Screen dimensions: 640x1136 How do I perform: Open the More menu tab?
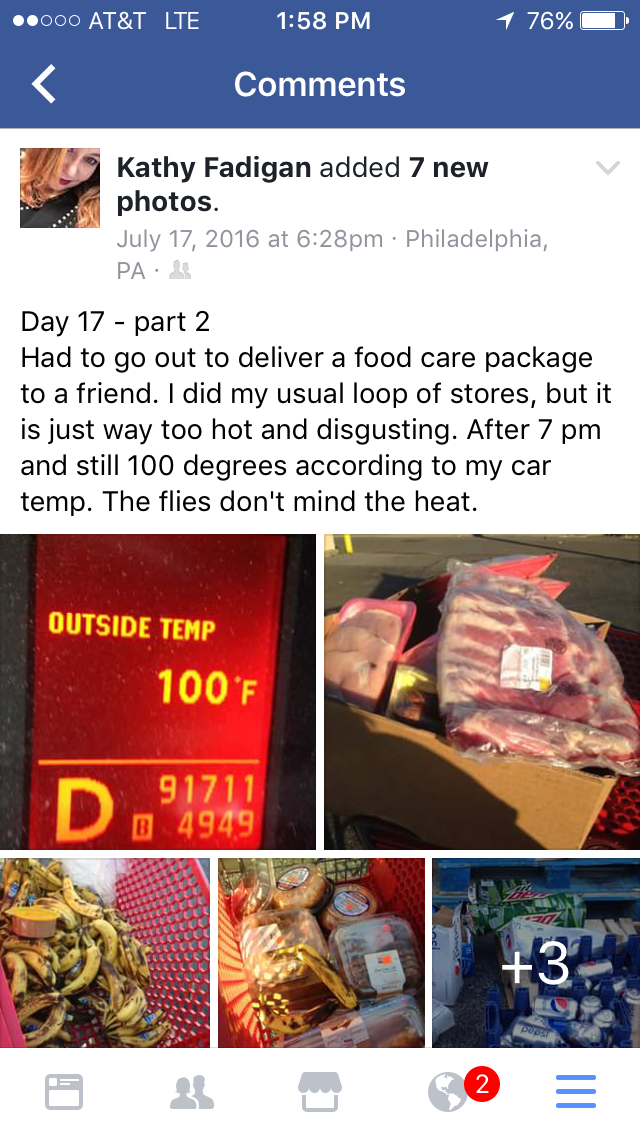coord(576,1091)
